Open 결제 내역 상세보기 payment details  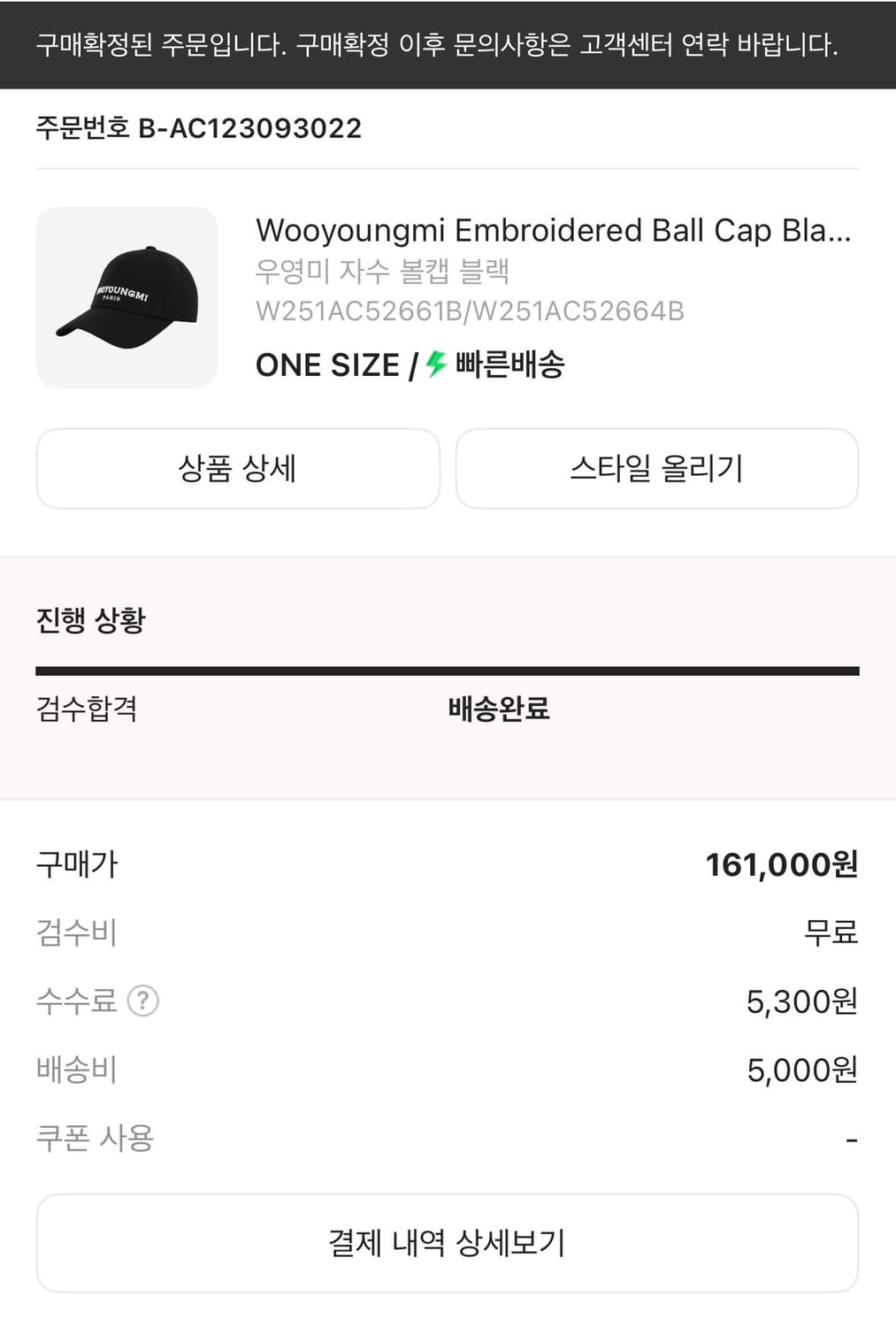tap(448, 1242)
